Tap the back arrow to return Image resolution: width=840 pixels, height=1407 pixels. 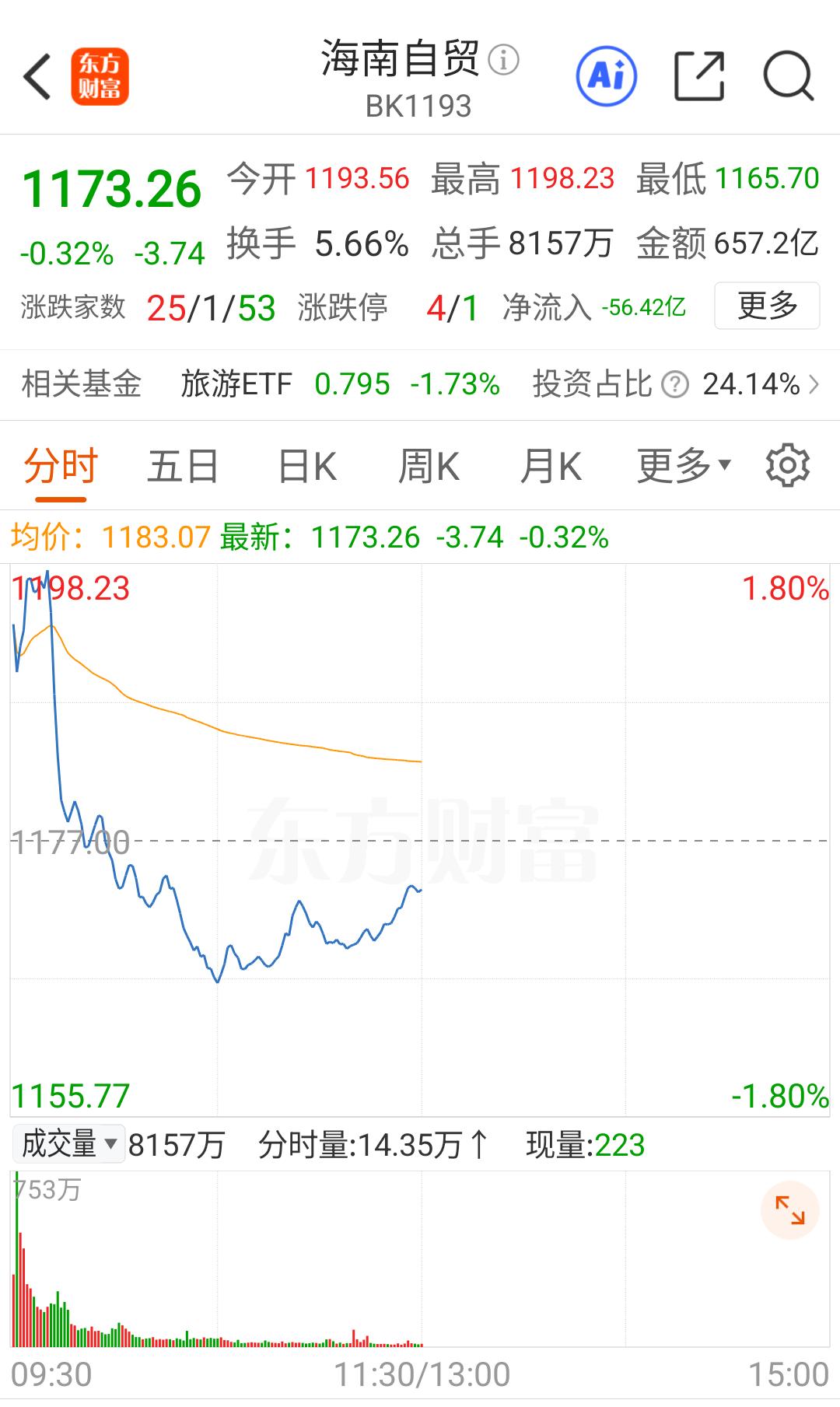[37, 75]
